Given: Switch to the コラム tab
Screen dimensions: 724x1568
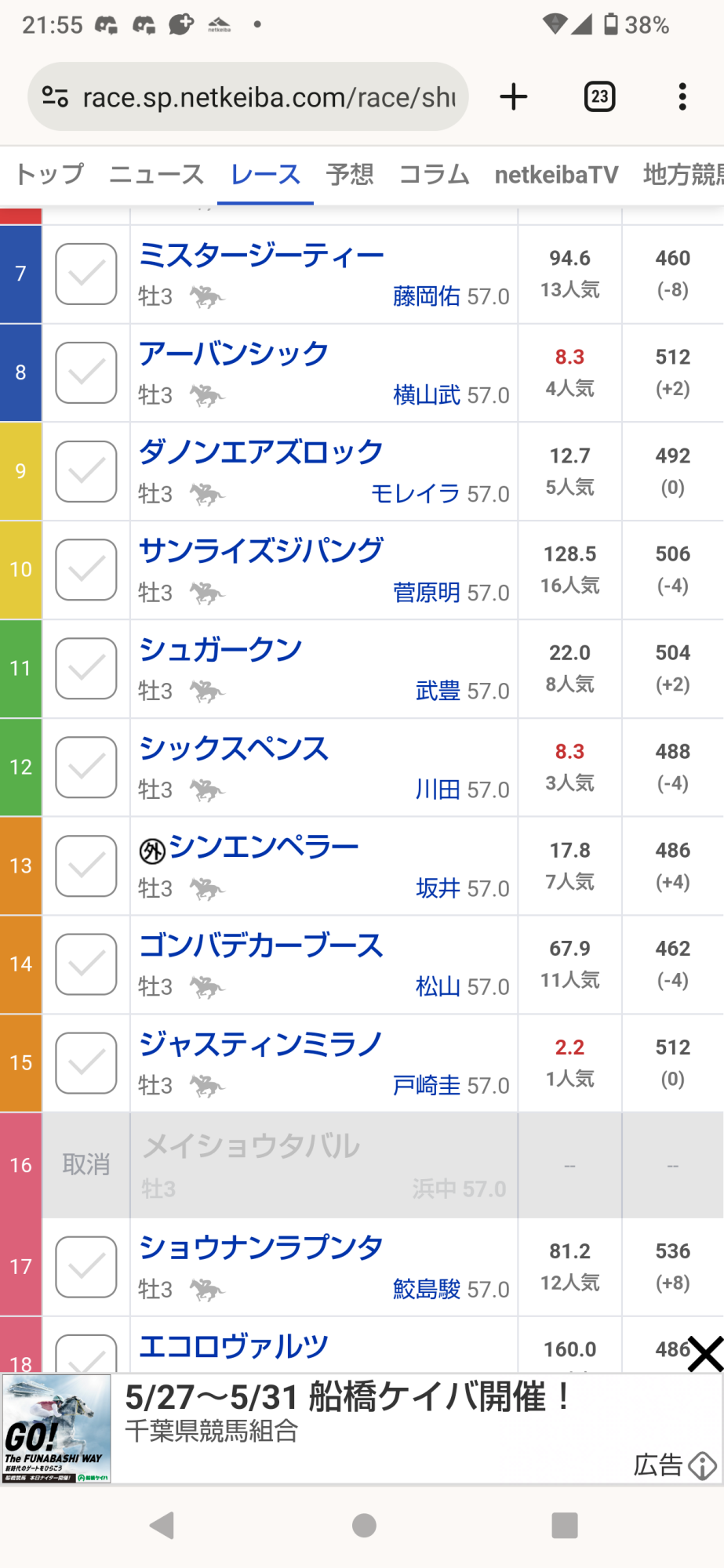Looking at the screenshot, I should click(x=435, y=174).
